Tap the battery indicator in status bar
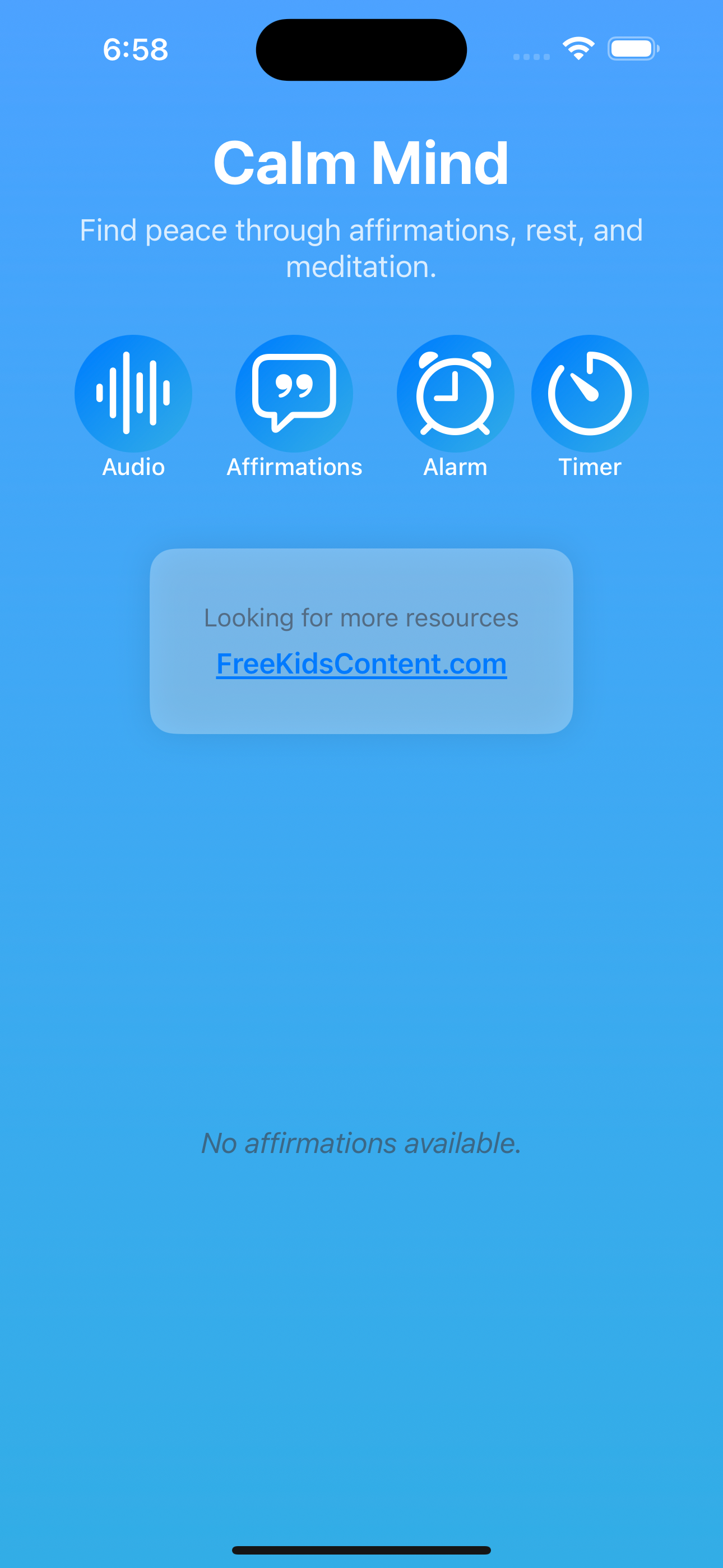 (633, 48)
